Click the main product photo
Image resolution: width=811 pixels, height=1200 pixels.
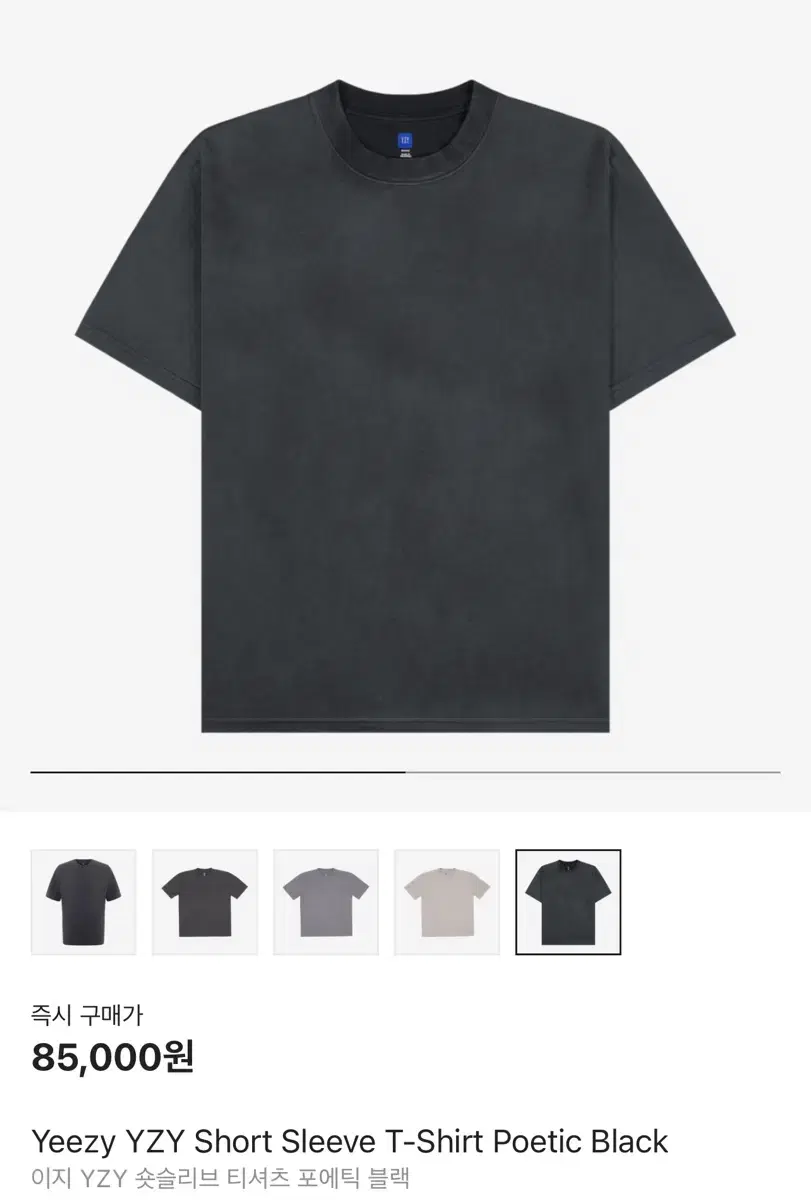[405, 400]
